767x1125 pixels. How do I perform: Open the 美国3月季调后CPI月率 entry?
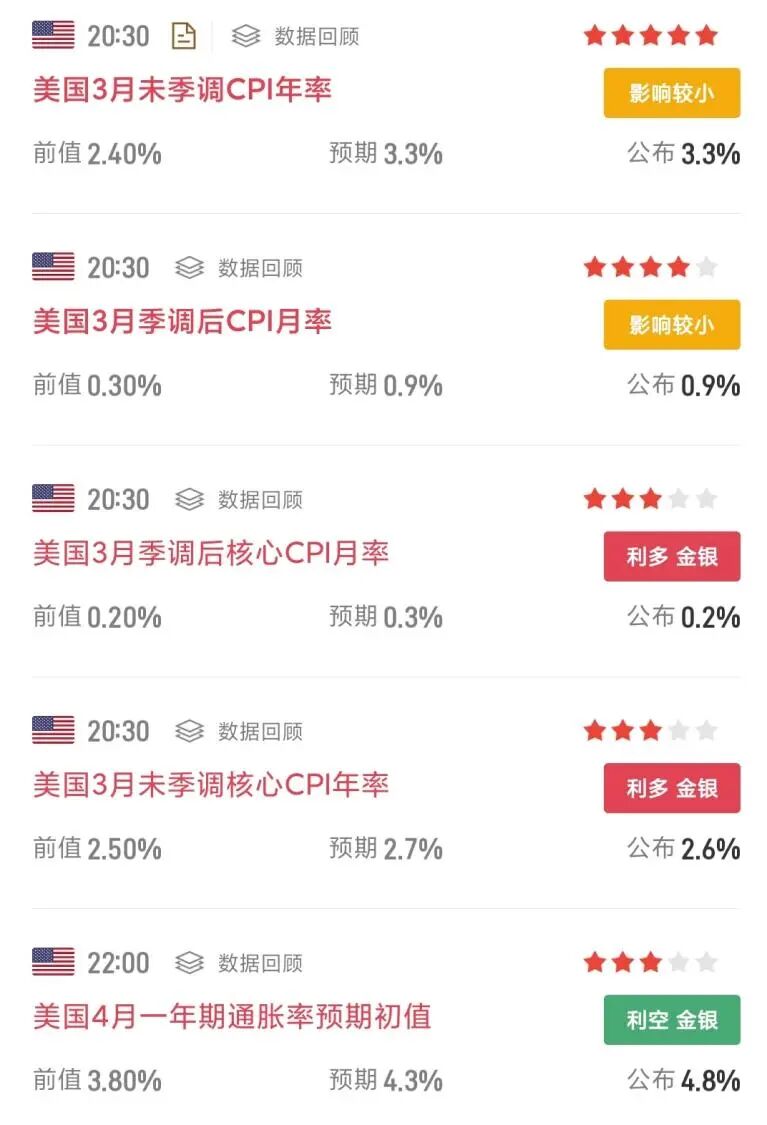tap(182, 322)
